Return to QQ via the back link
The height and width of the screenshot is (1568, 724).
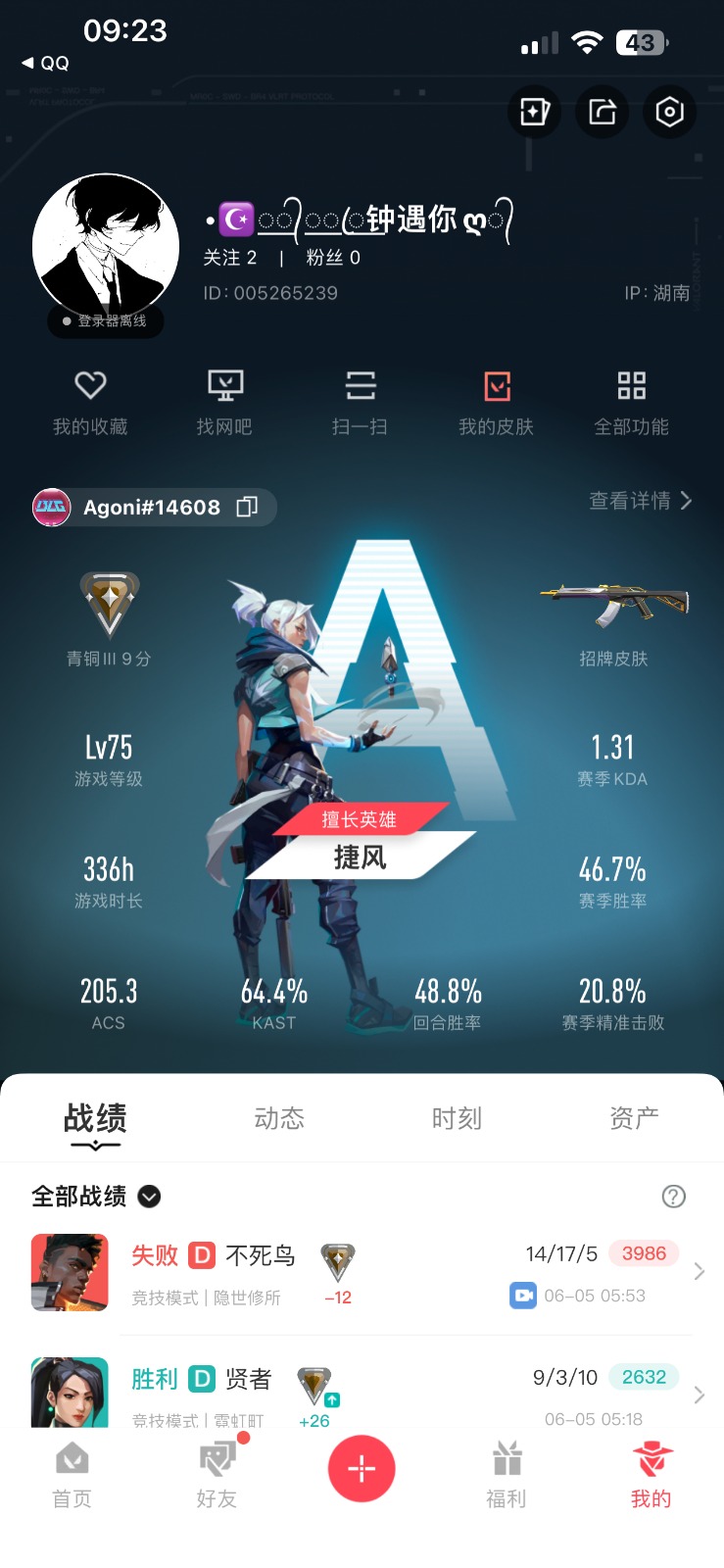pos(46,63)
